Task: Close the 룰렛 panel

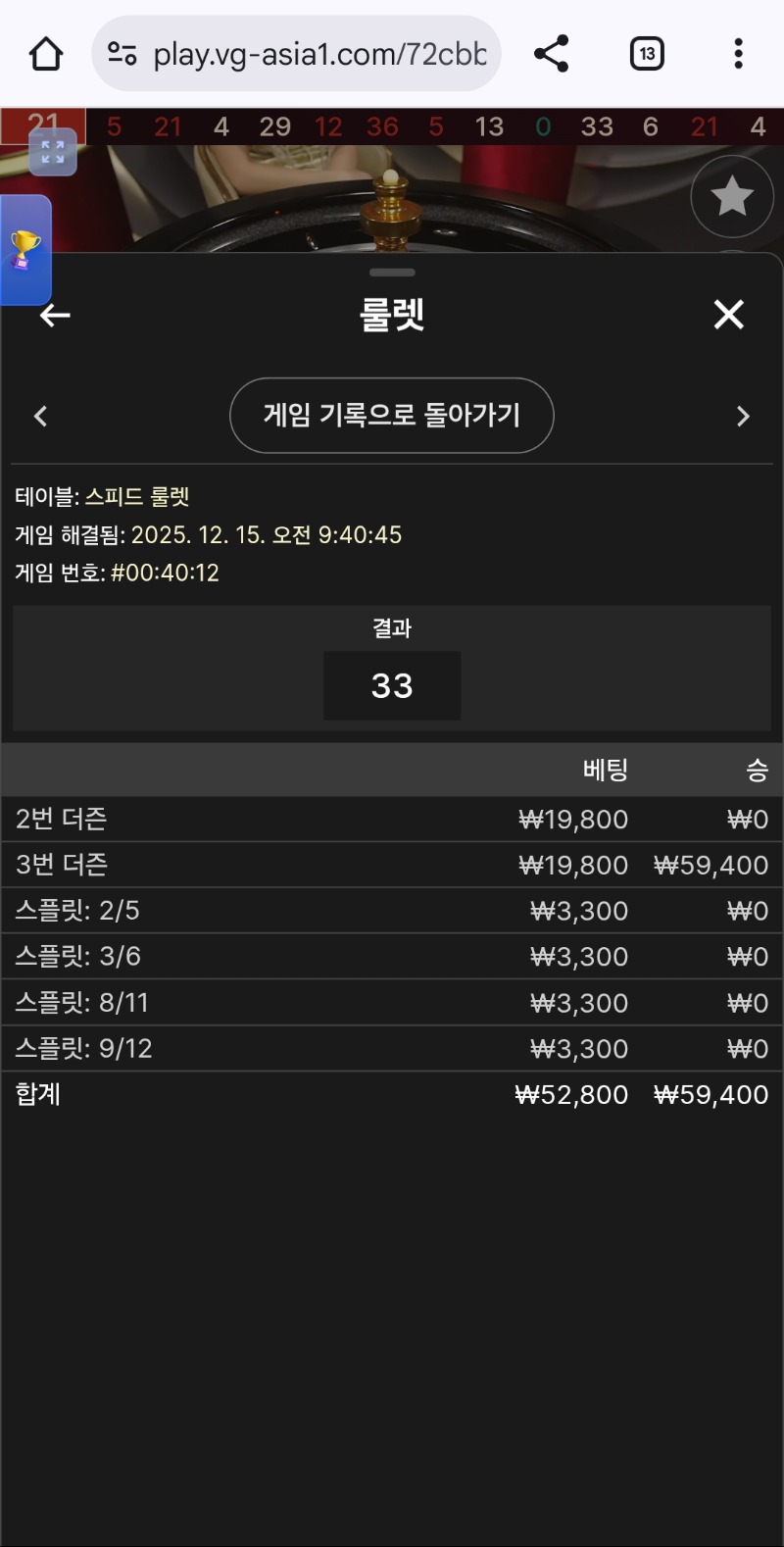Action: (x=728, y=315)
